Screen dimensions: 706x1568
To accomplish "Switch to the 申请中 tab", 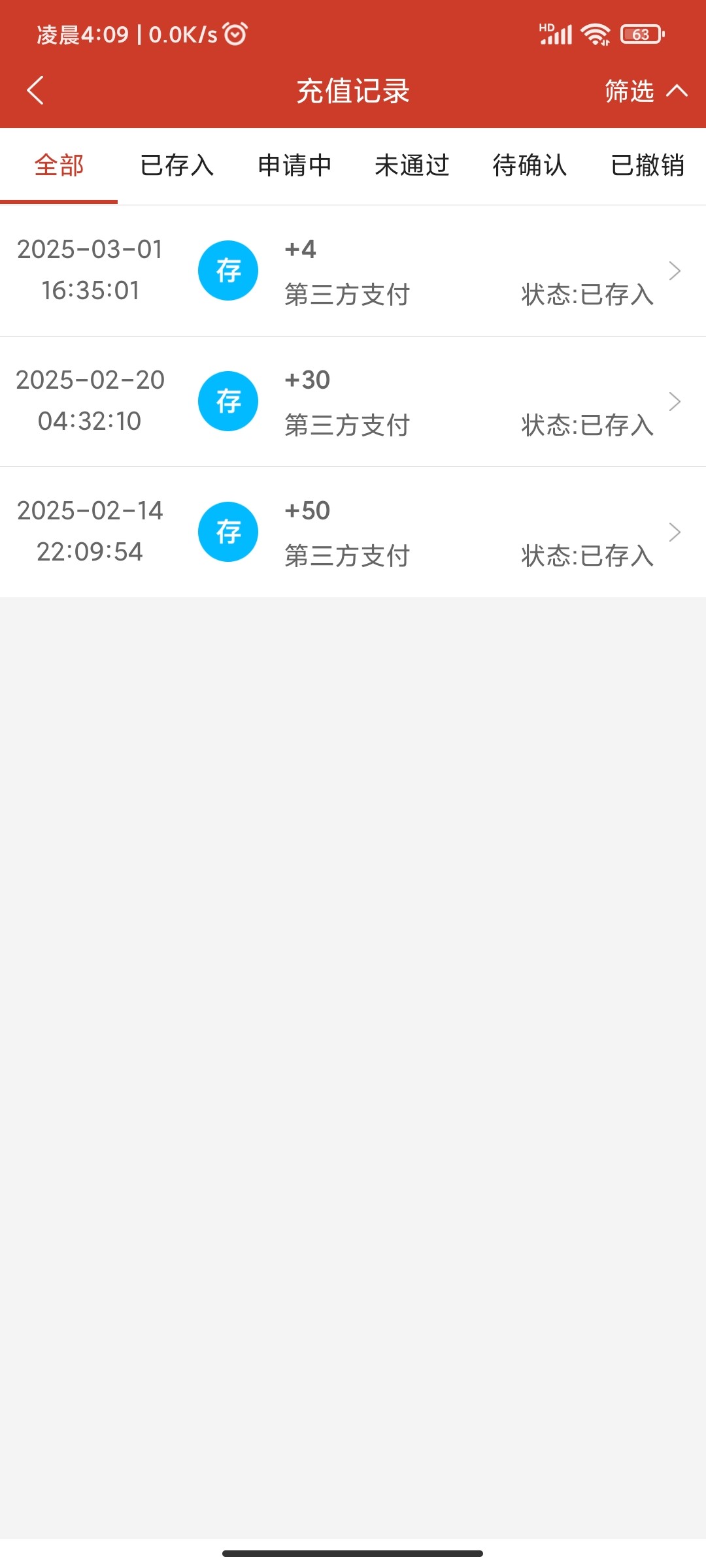I will 294,165.
